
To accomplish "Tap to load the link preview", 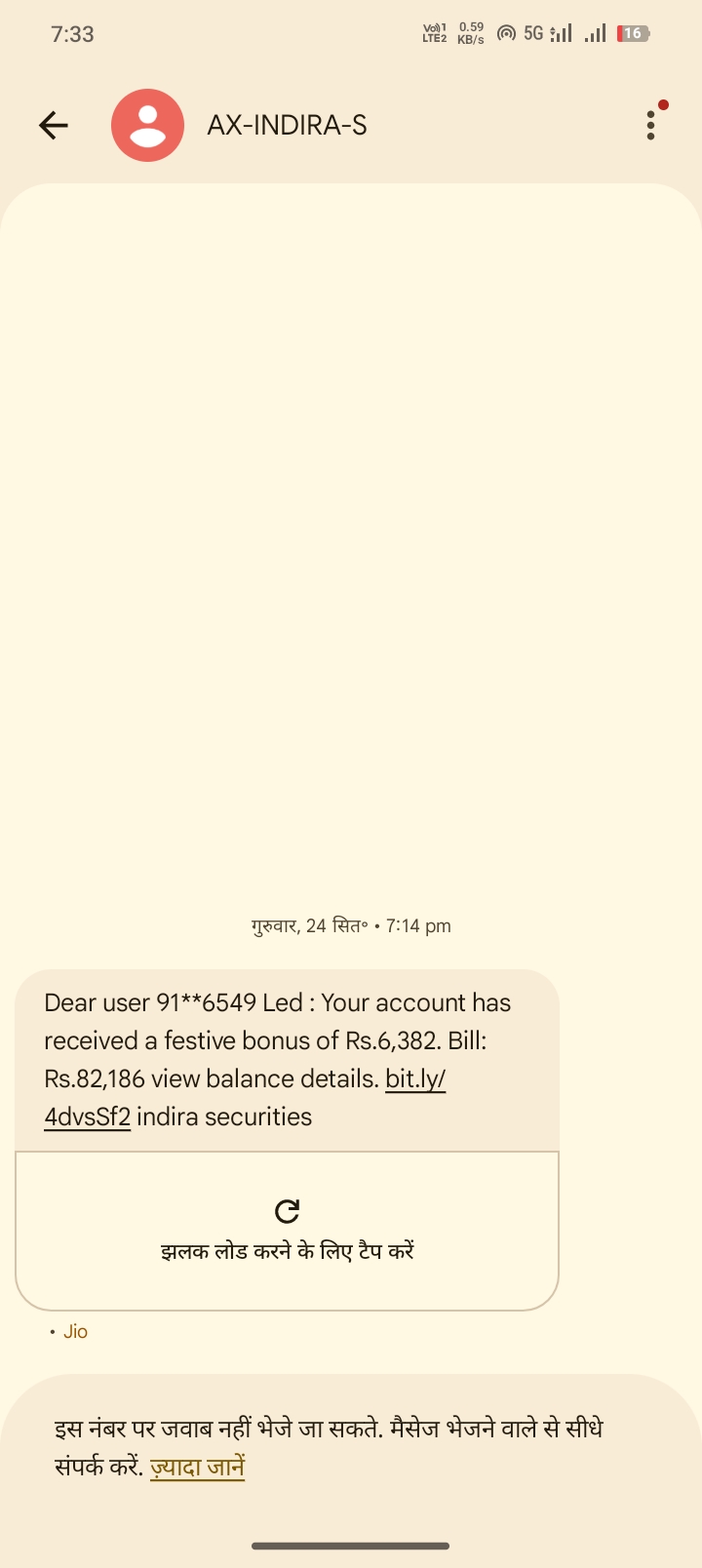I will coord(287,1231).
